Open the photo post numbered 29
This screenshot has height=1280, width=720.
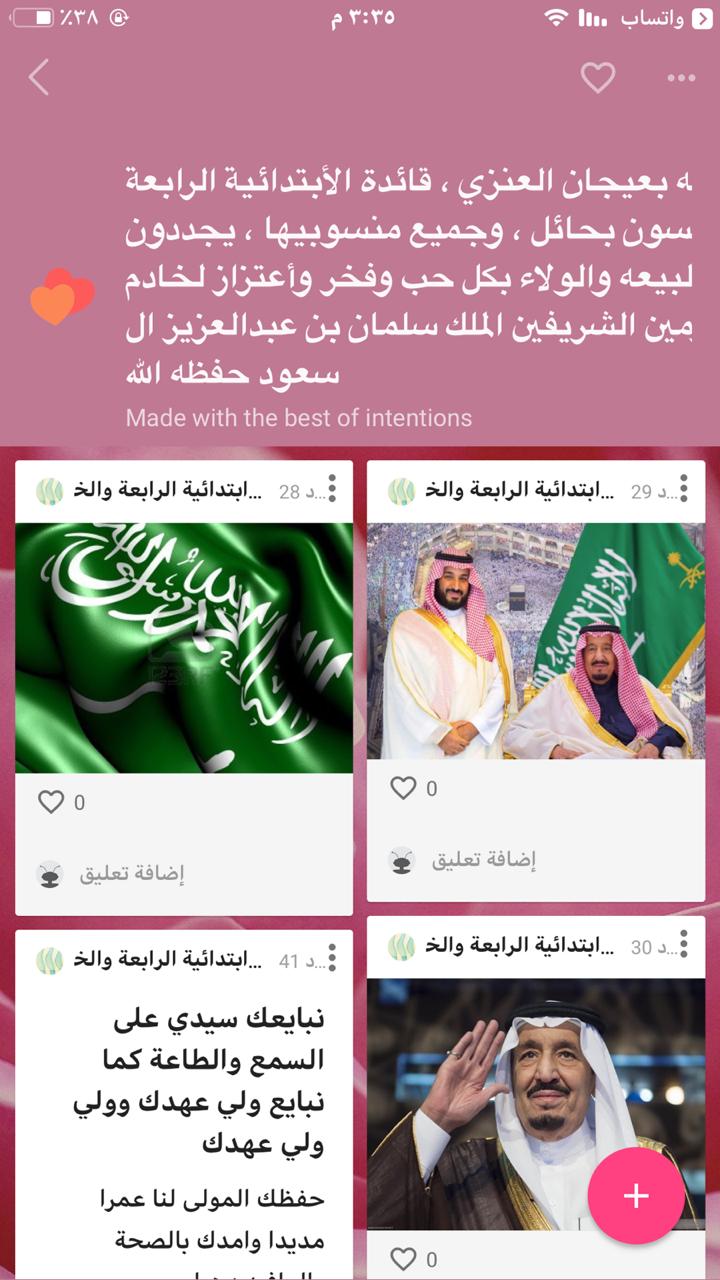pyautogui.click(x=536, y=640)
